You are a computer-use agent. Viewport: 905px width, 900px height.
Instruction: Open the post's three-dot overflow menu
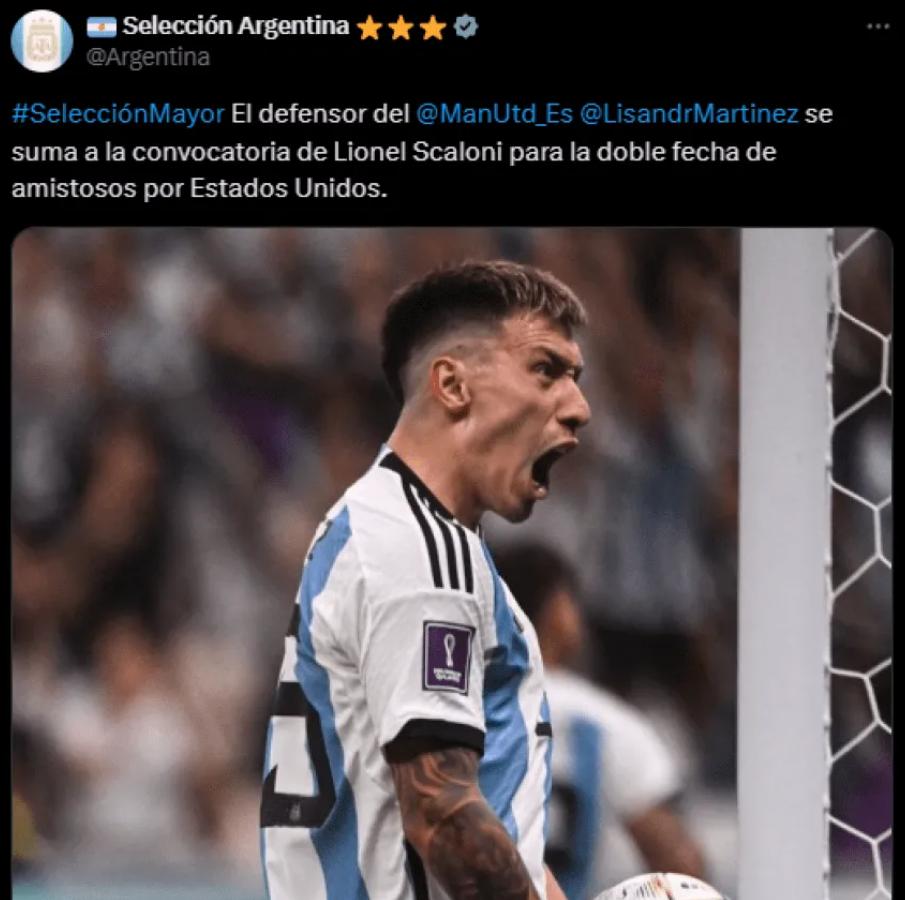[877, 27]
